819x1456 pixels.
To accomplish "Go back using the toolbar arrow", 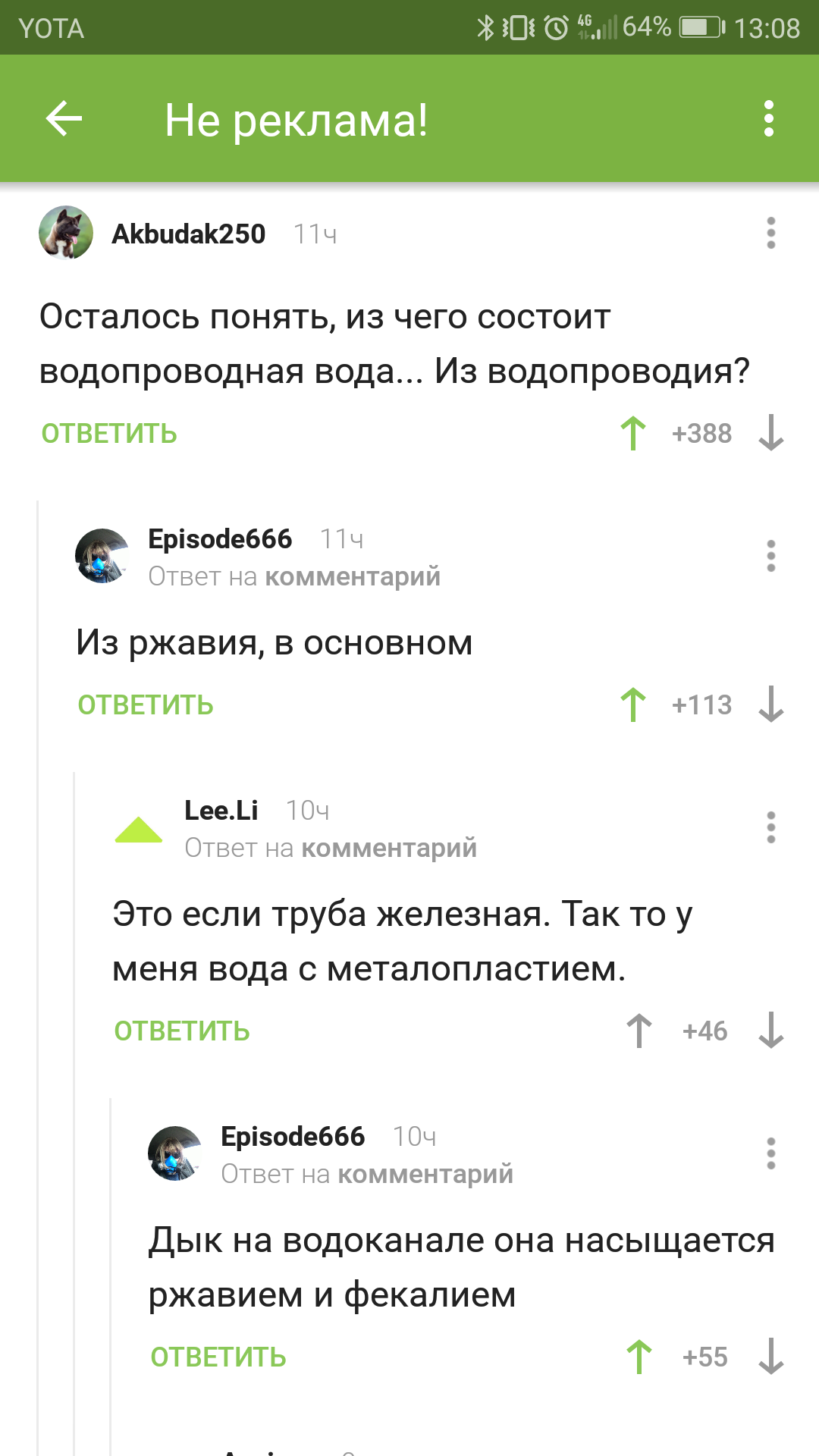I will 64,119.
